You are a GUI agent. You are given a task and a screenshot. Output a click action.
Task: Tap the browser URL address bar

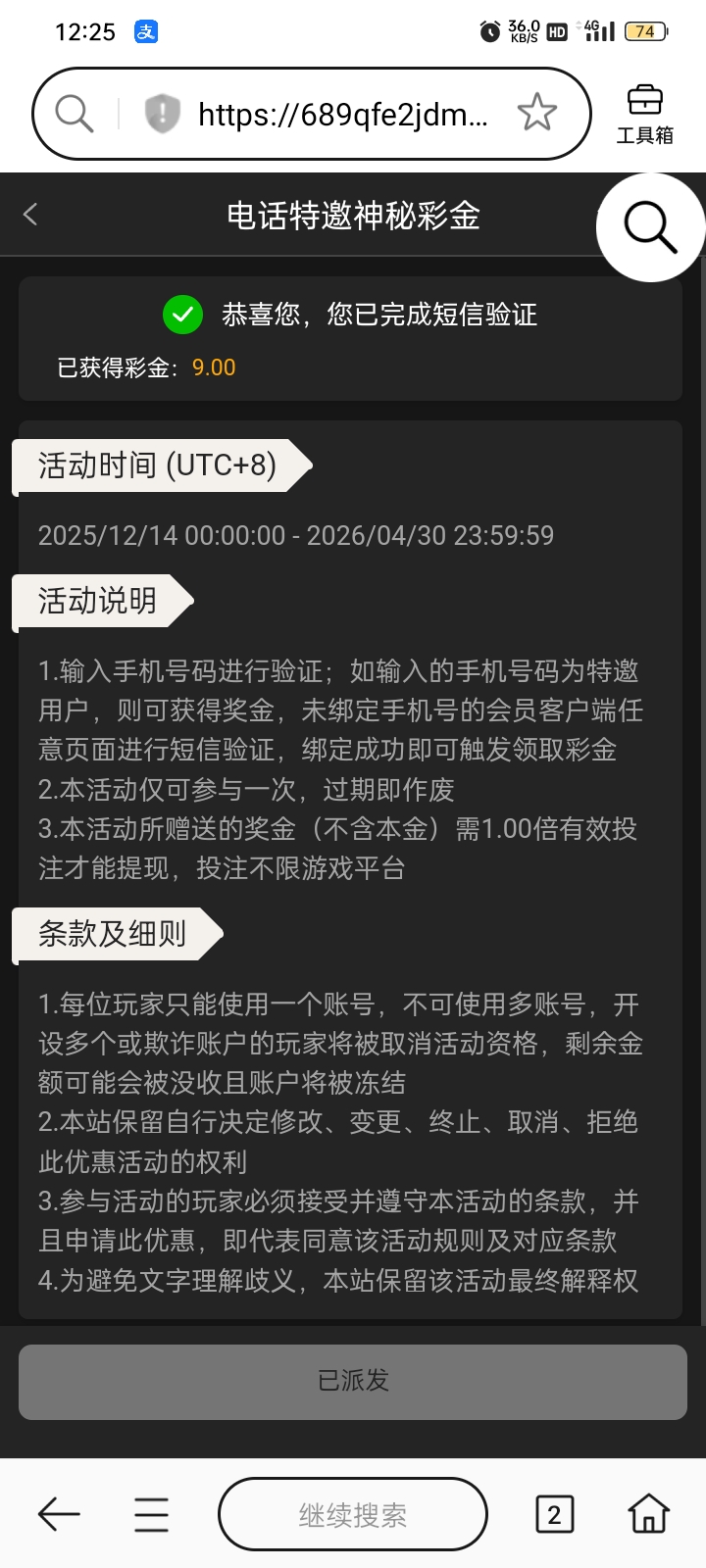343,115
